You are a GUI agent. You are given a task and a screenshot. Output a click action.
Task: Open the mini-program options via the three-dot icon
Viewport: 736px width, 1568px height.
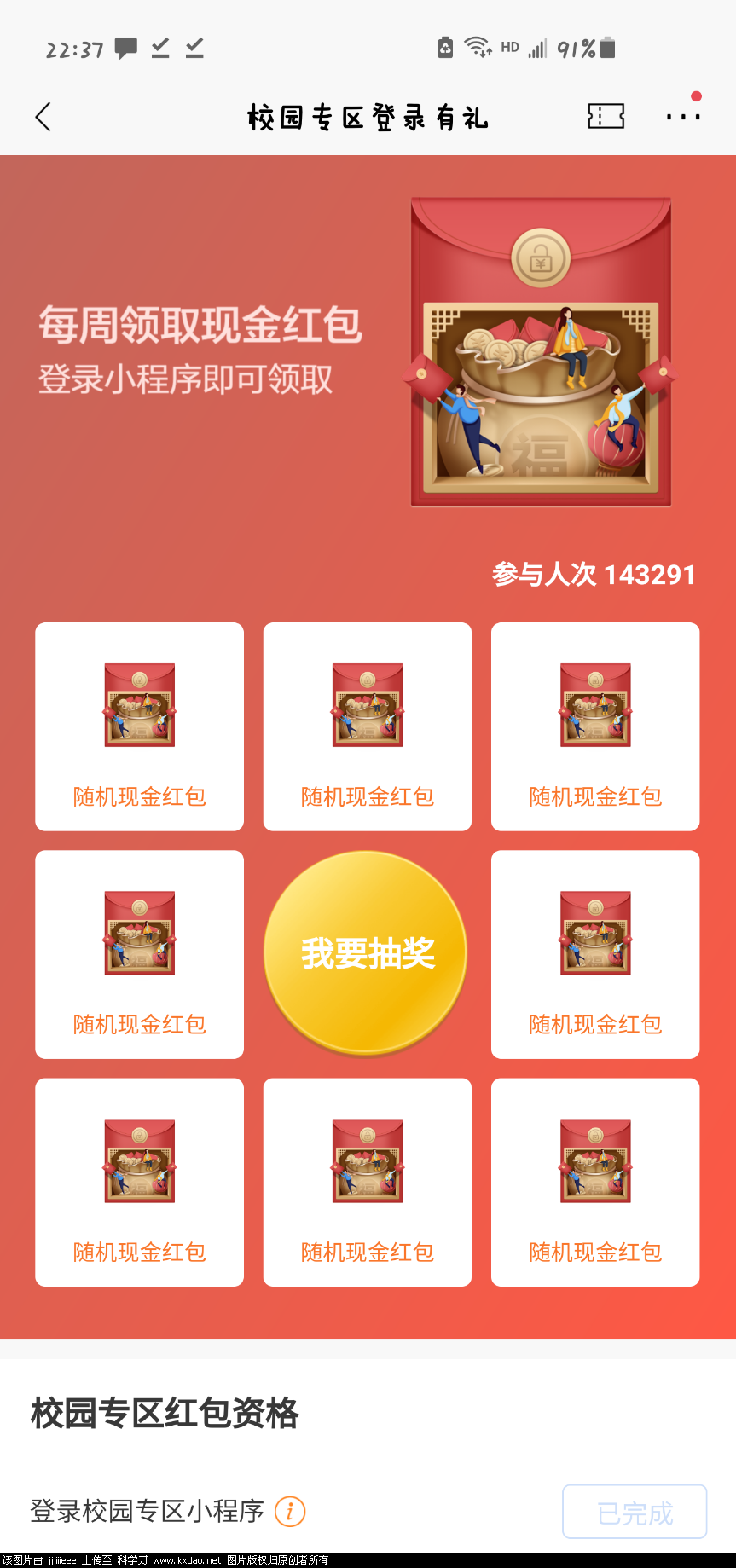(x=681, y=117)
